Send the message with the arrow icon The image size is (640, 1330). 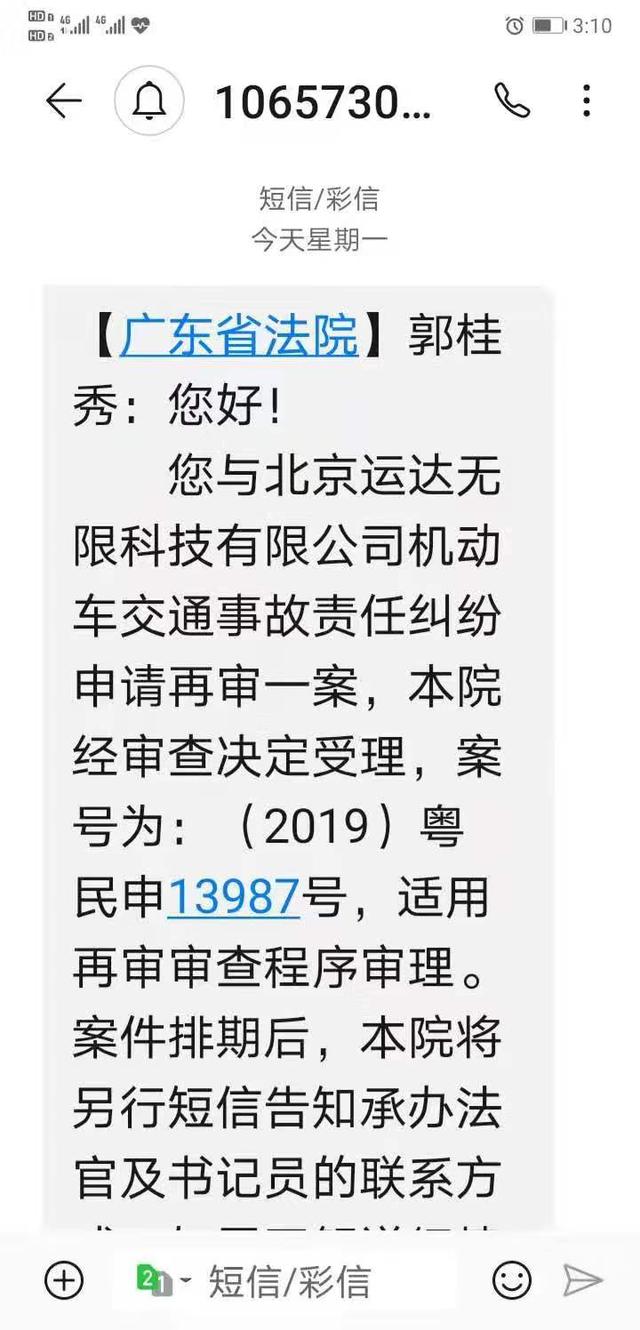(582, 1280)
